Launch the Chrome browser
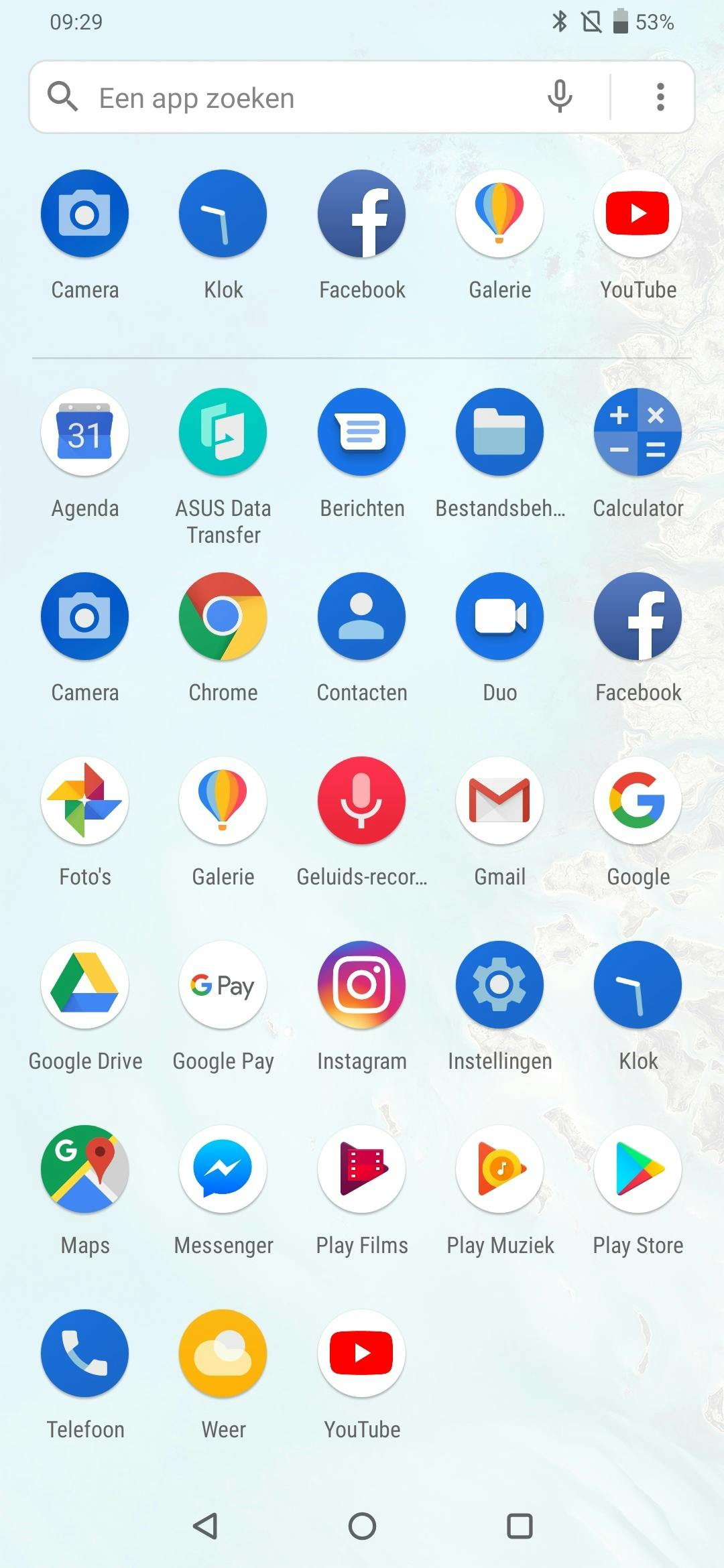724x1568 pixels. (x=223, y=616)
